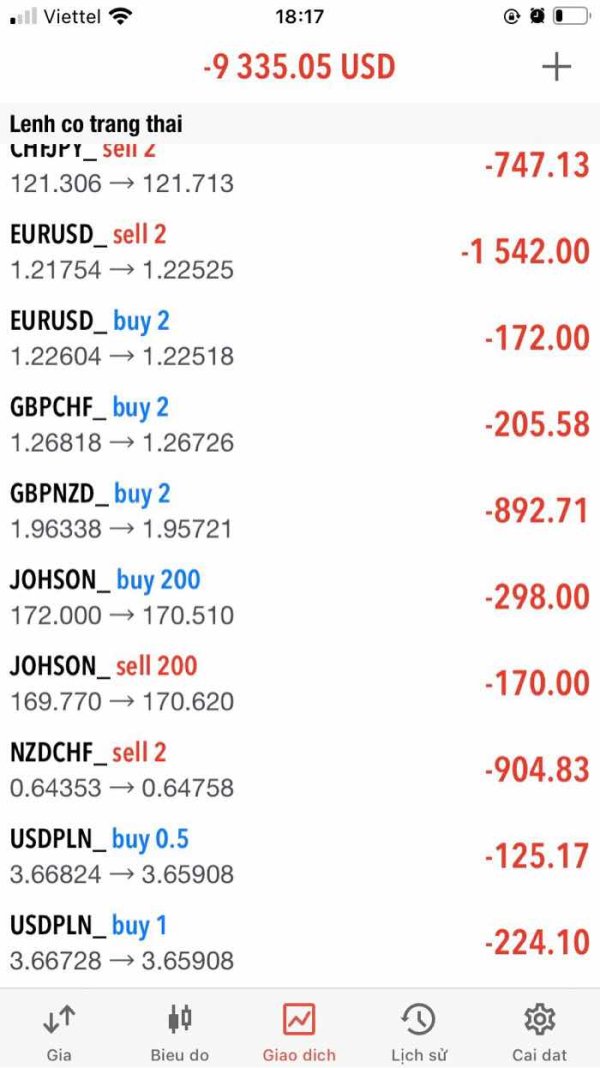View the JOHSON sell 200 position

point(300,684)
